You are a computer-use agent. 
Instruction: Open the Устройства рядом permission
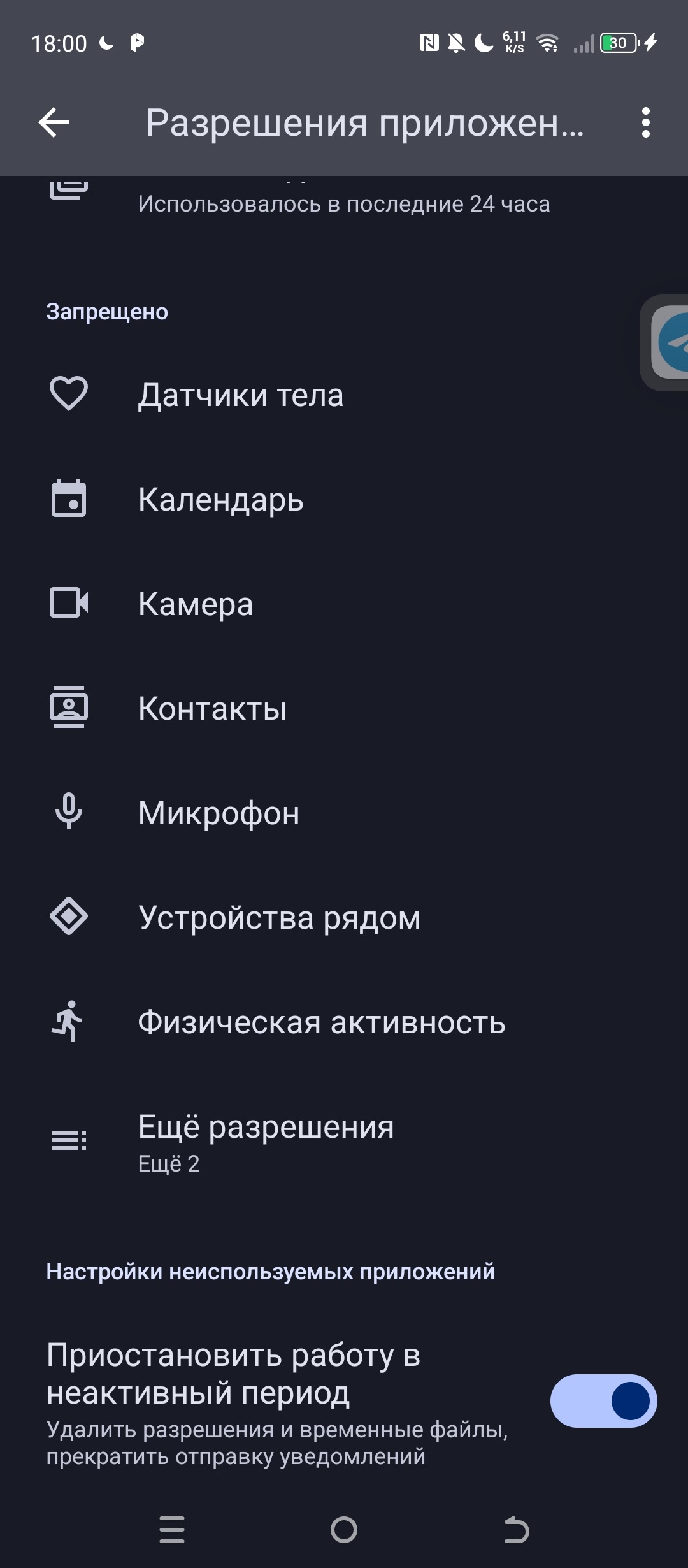click(x=279, y=918)
